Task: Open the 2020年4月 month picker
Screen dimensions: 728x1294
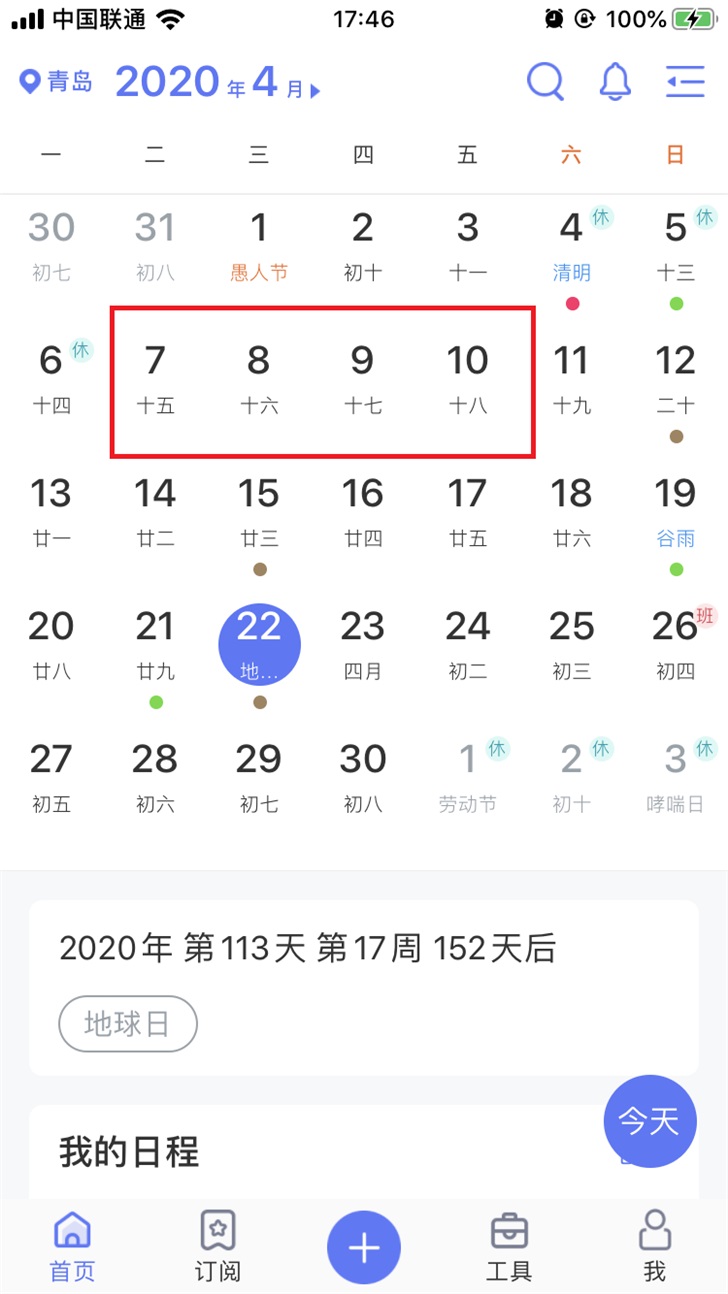Action: point(217,82)
